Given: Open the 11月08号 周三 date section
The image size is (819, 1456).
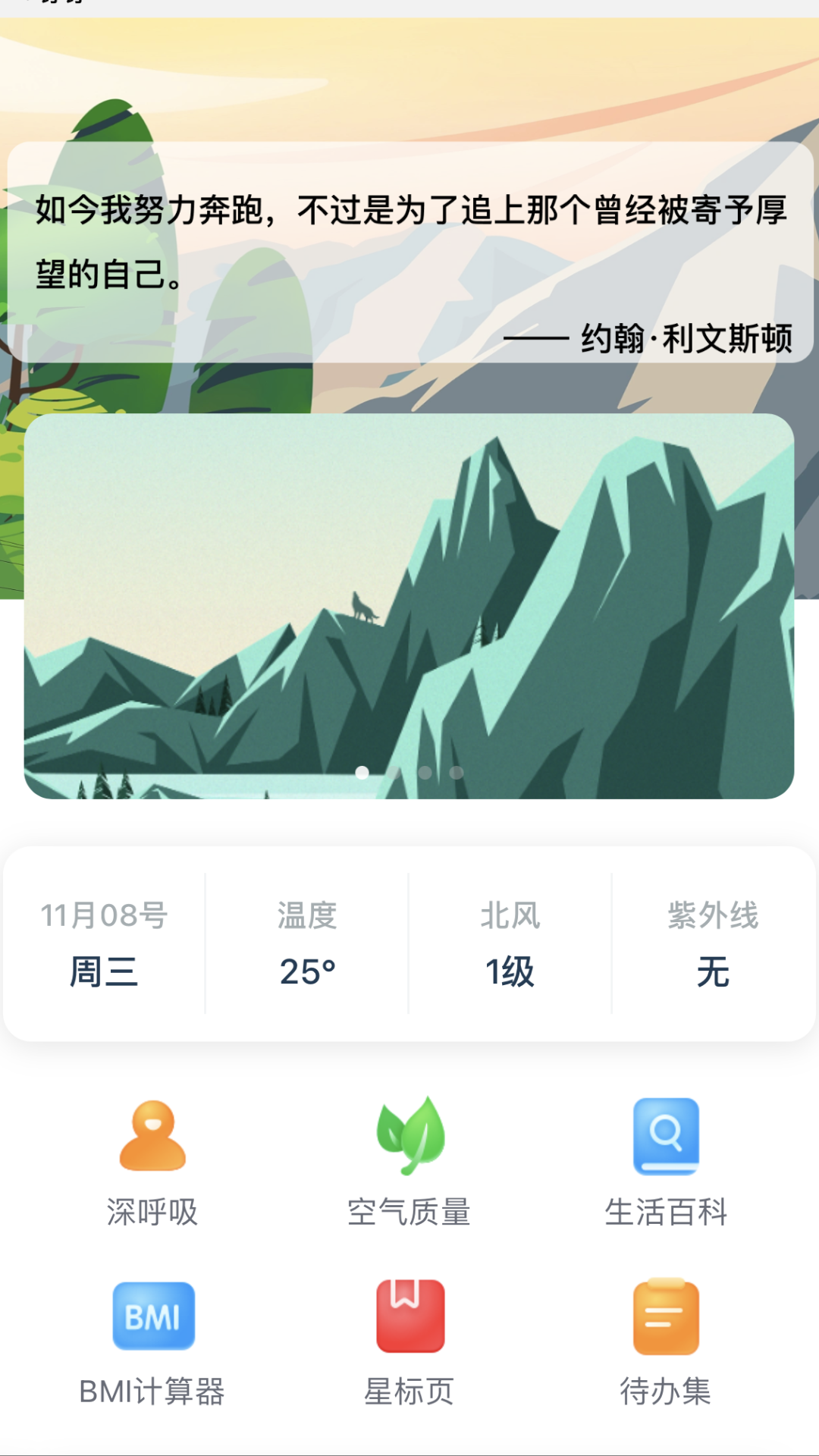Looking at the screenshot, I should point(104,943).
